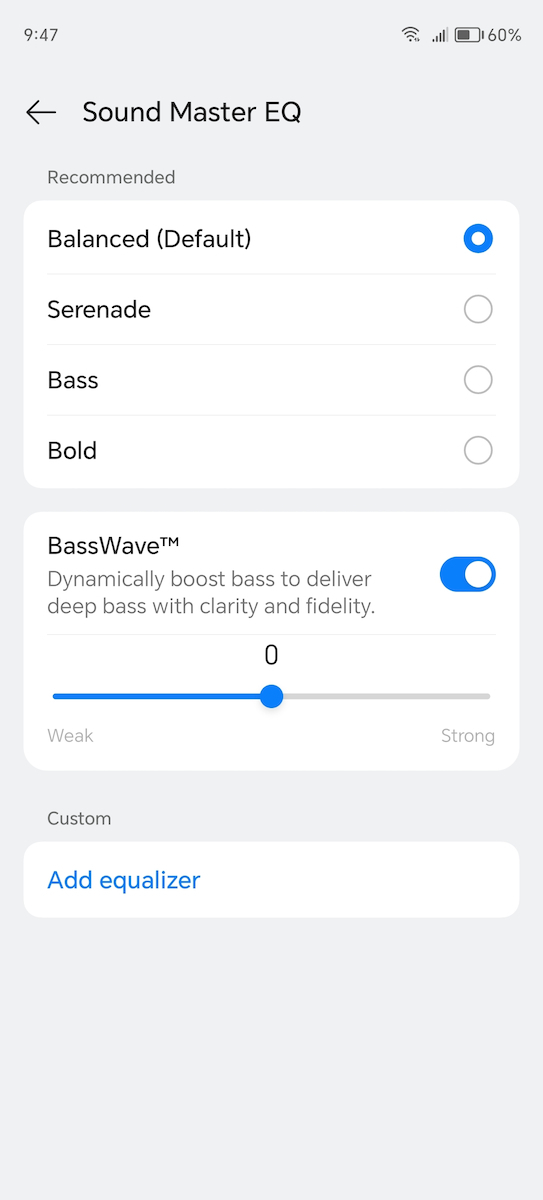Tap the BassWave strength slider handle
Screen dimensions: 543x1200
click(271, 696)
